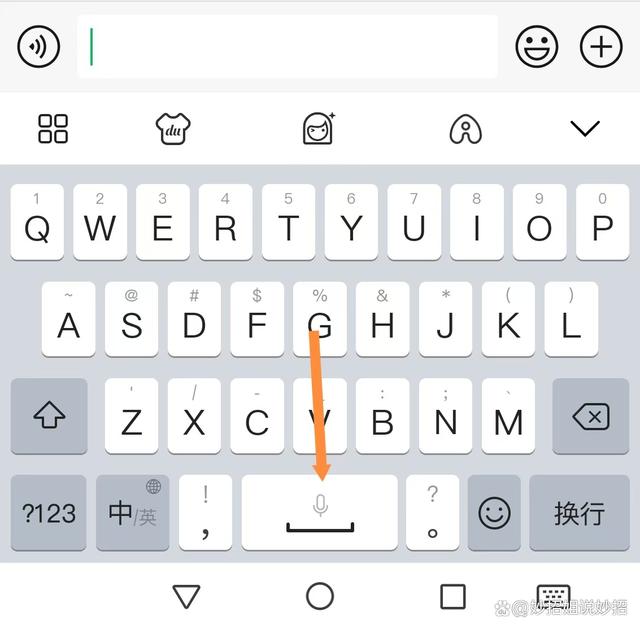Open the keyboard emoji smiley key
The width and height of the screenshot is (640, 630).
point(494,513)
